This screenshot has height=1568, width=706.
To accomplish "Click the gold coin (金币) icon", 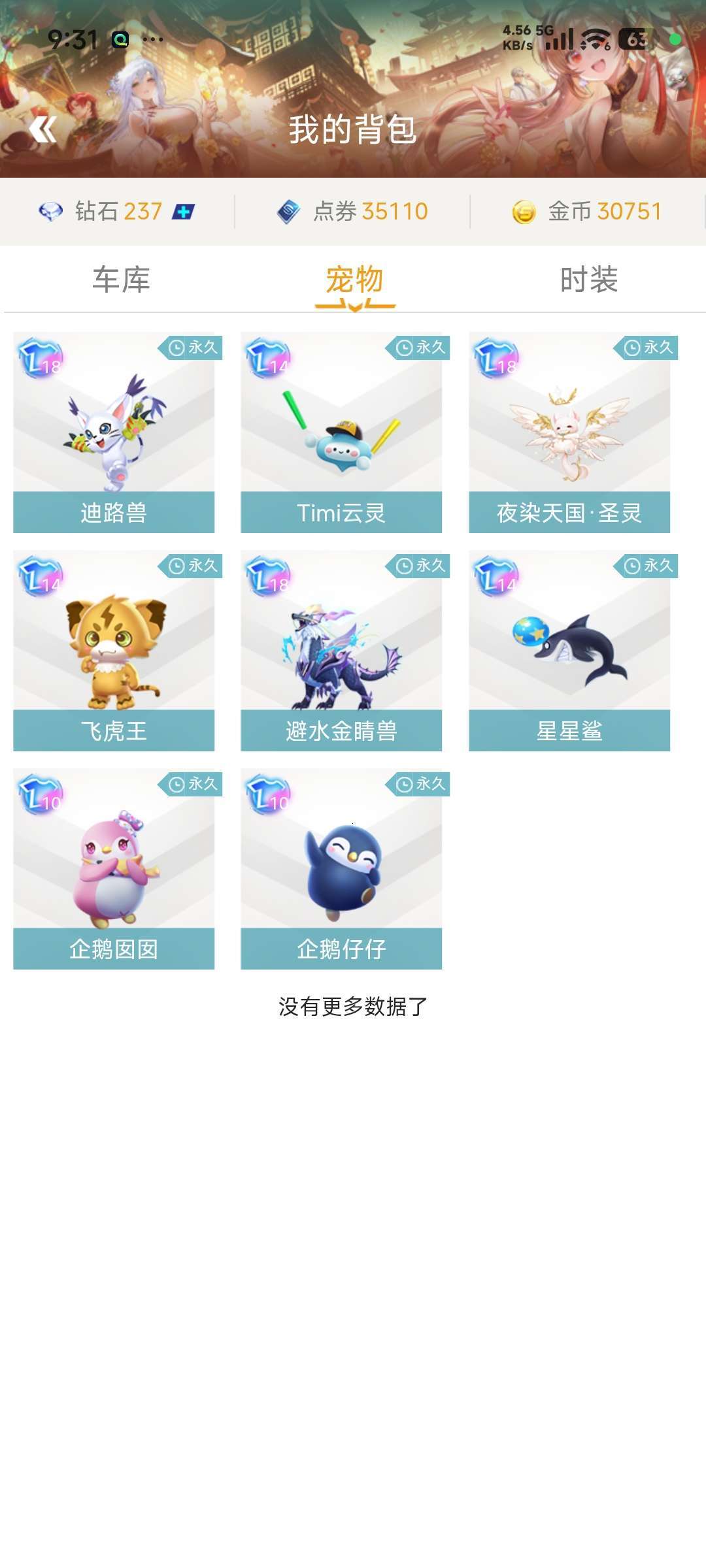I will pos(523,210).
